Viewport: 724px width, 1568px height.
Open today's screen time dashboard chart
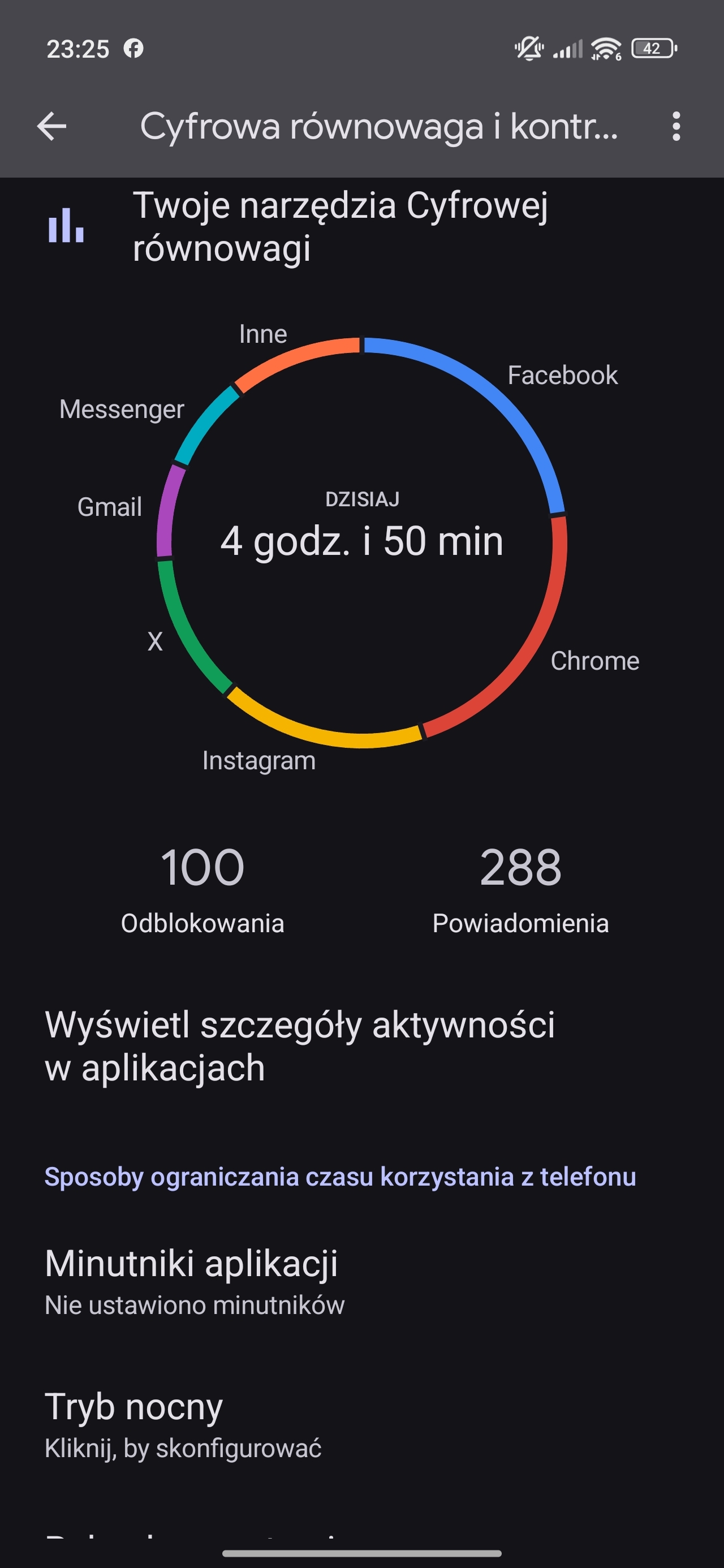point(361,541)
